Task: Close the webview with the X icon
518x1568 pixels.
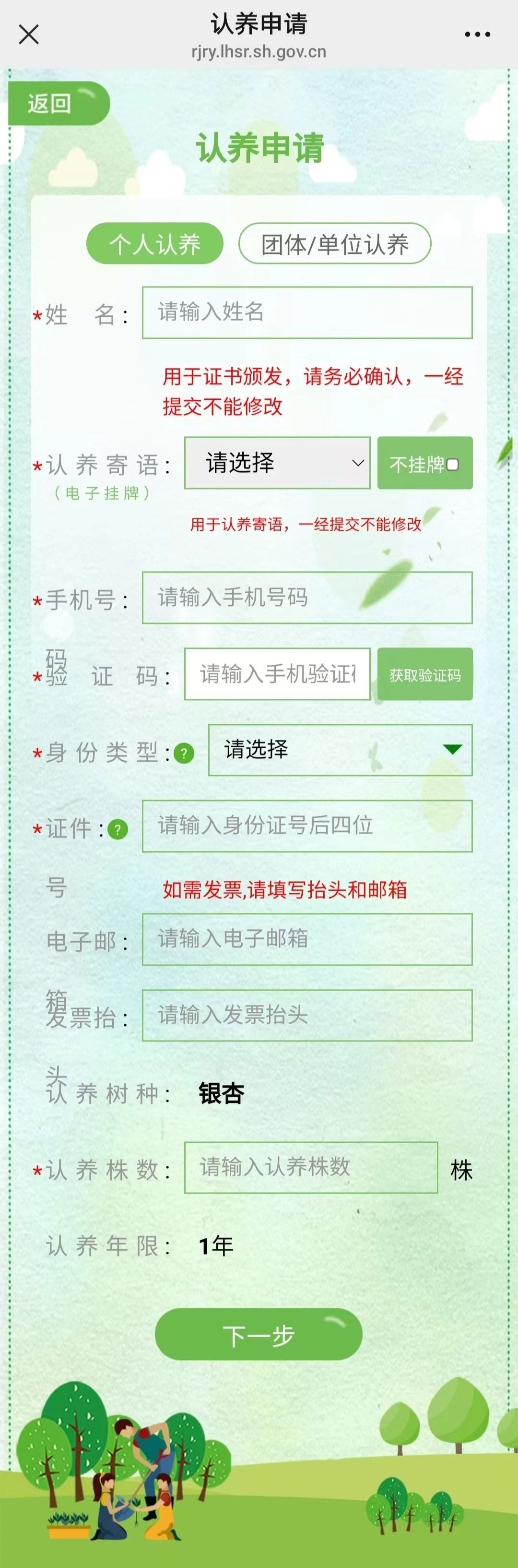Action: 29,35
